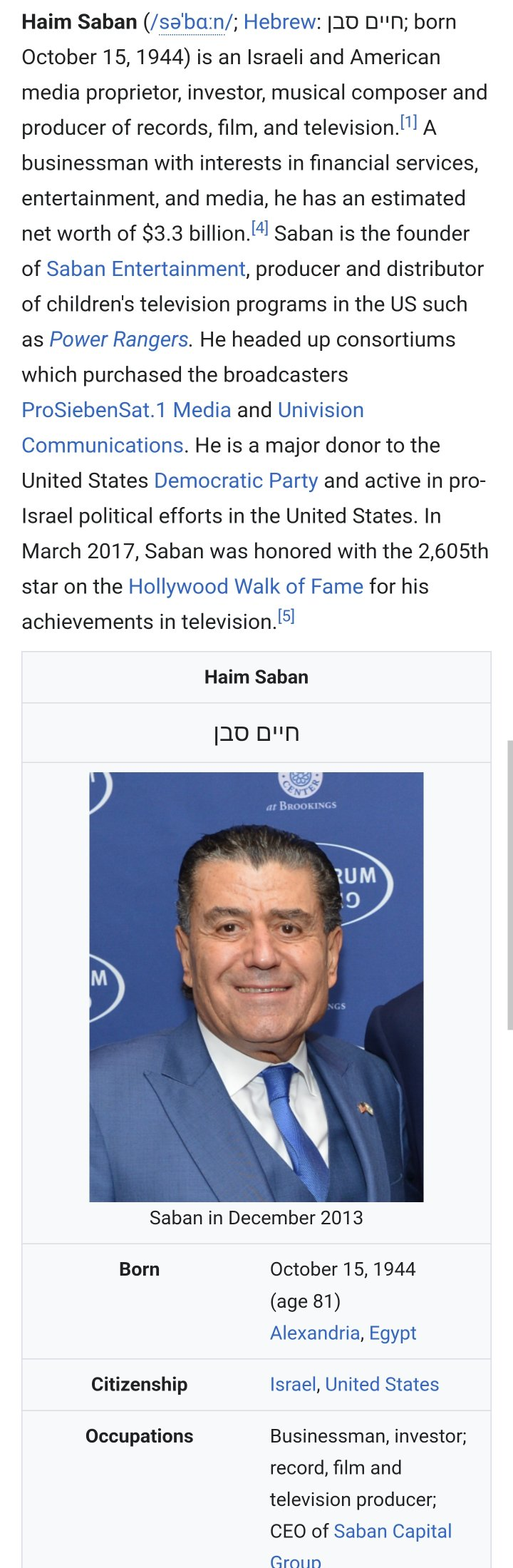Open the Saban Capital Group link

[392, 1532]
